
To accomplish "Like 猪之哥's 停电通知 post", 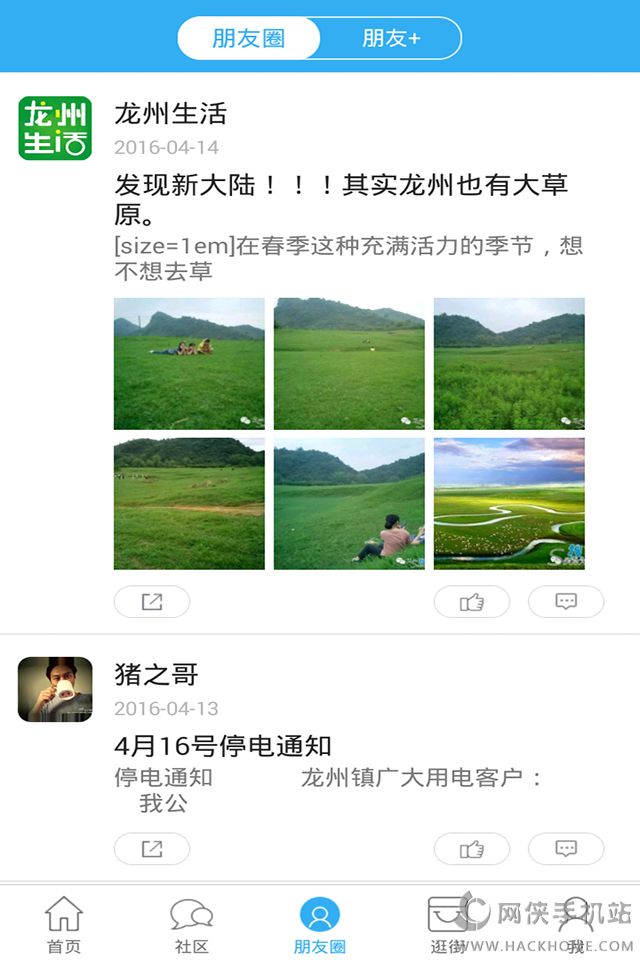I will click(x=472, y=849).
